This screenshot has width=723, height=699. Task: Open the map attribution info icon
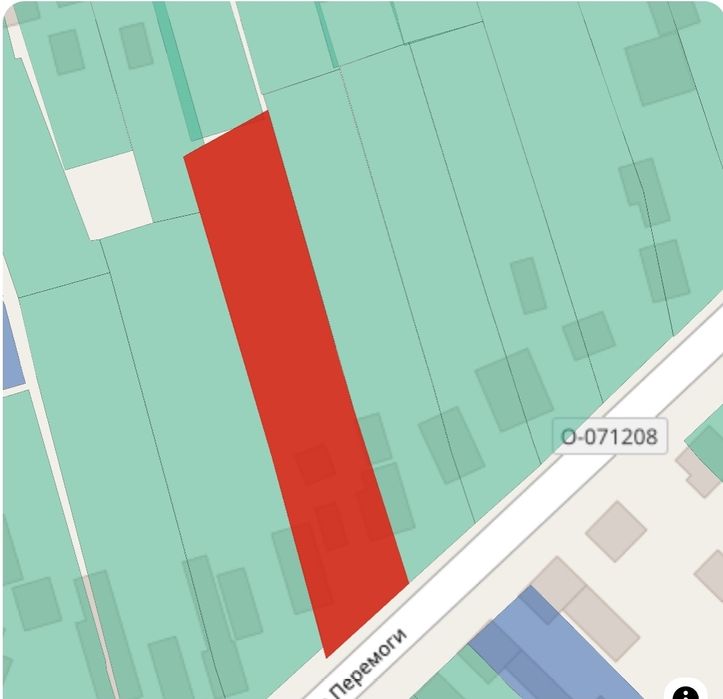pos(688,692)
